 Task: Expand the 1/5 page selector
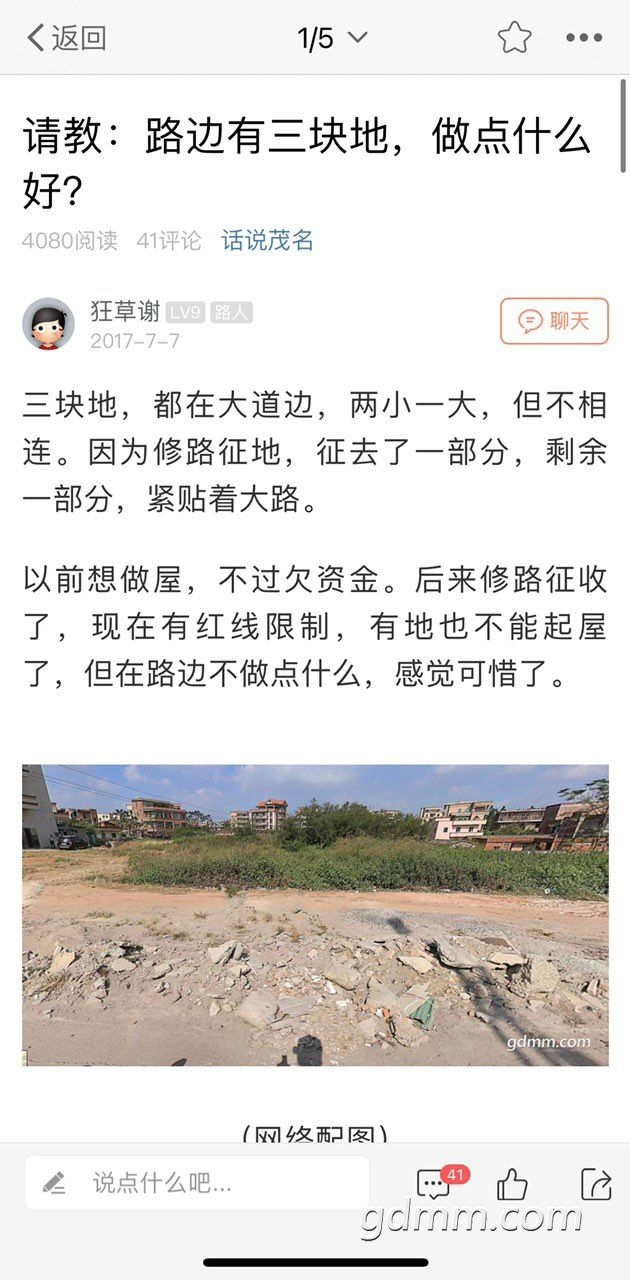pyautogui.click(x=332, y=39)
